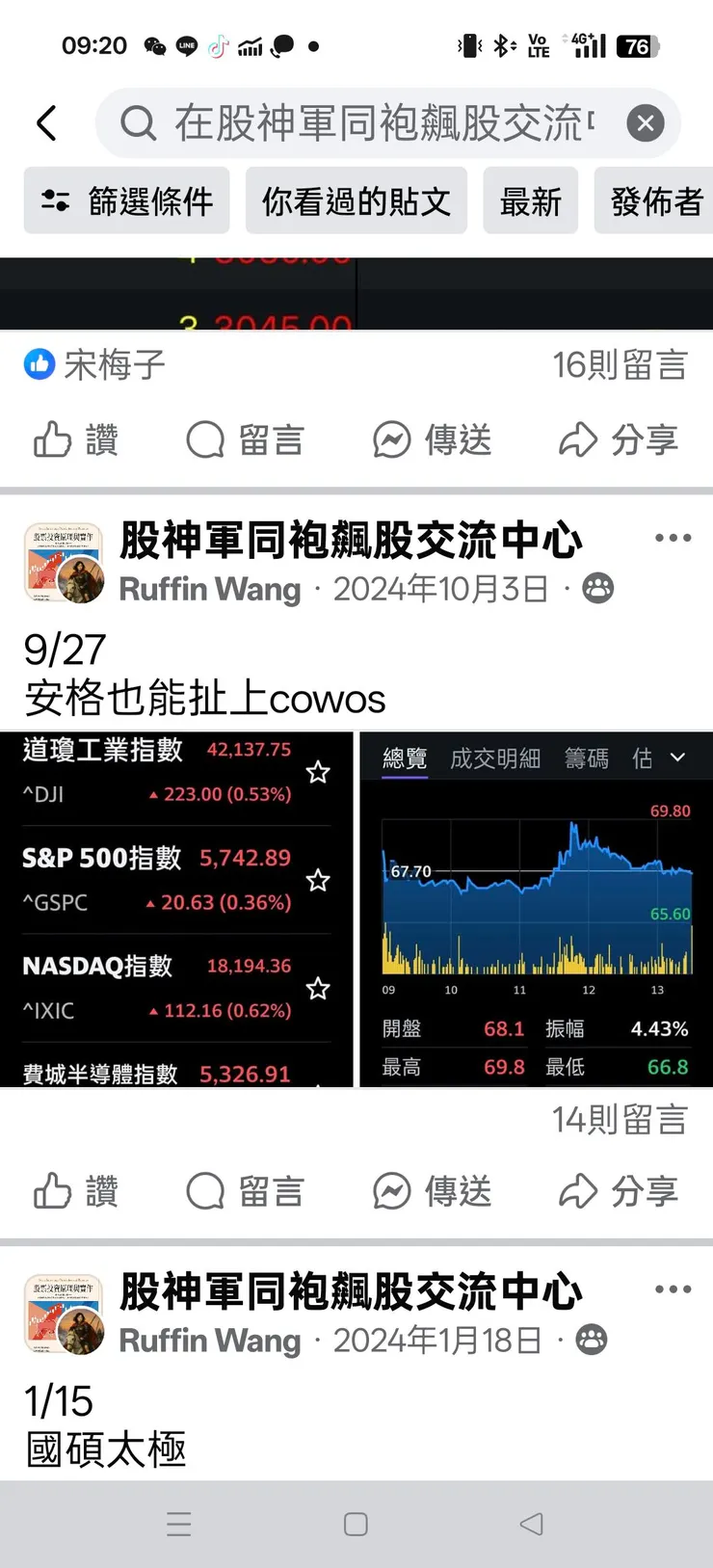Viewport: 713px width, 1568px height.
Task: Expand the chevron next to 估 tab
Action: (x=677, y=757)
